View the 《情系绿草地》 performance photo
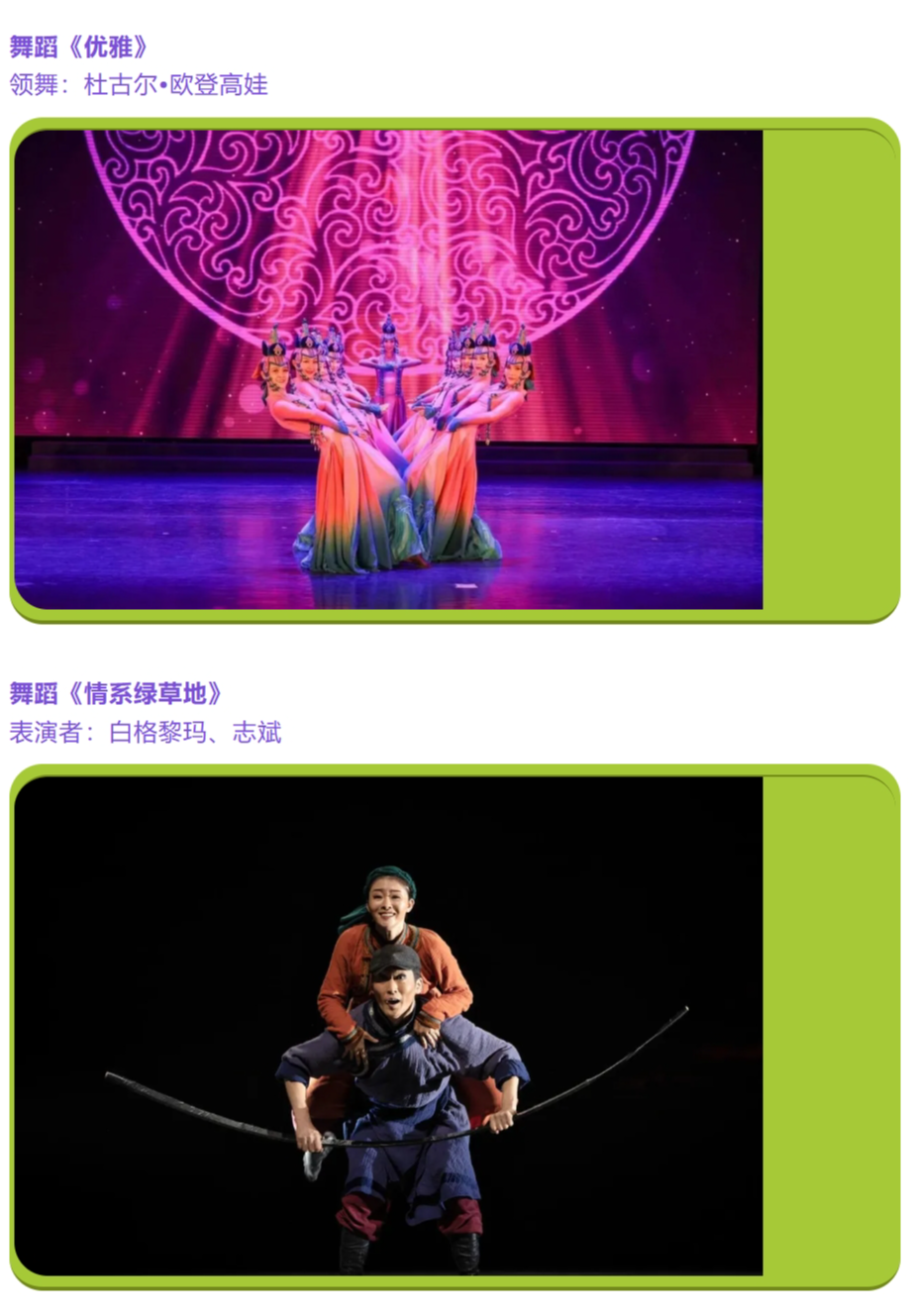The image size is (912, 1316). (388, 1025)
